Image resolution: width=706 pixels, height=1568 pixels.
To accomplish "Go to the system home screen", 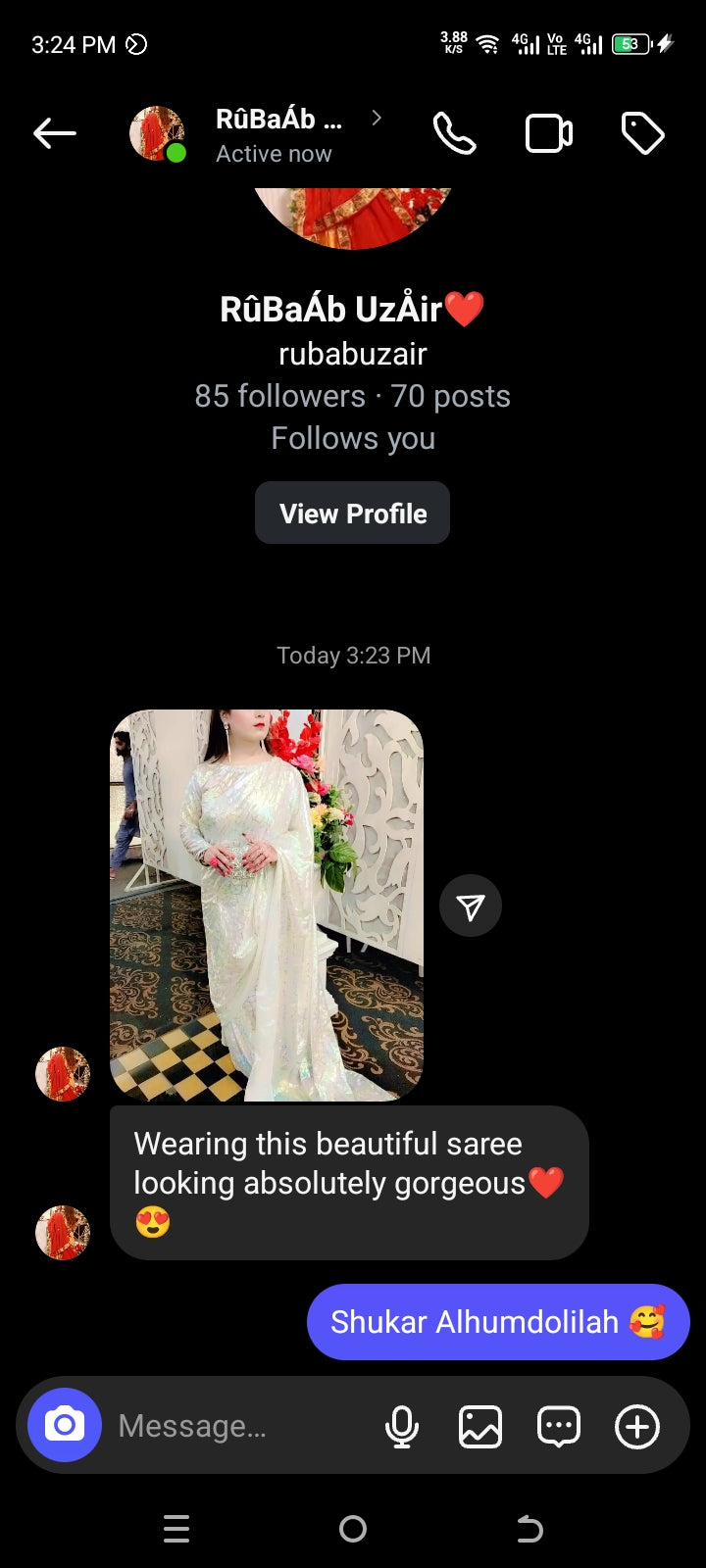I will 353,1529.
